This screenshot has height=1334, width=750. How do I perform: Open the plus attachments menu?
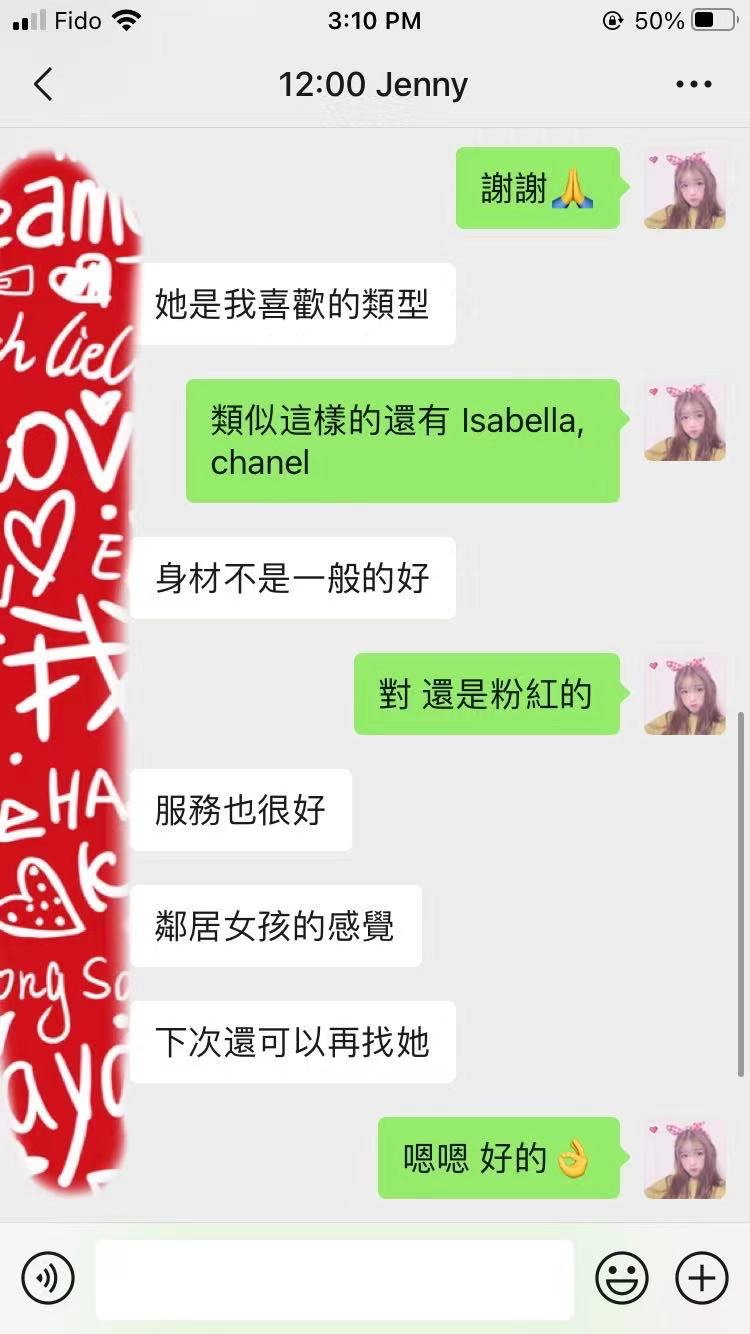tap(702, 1278)
